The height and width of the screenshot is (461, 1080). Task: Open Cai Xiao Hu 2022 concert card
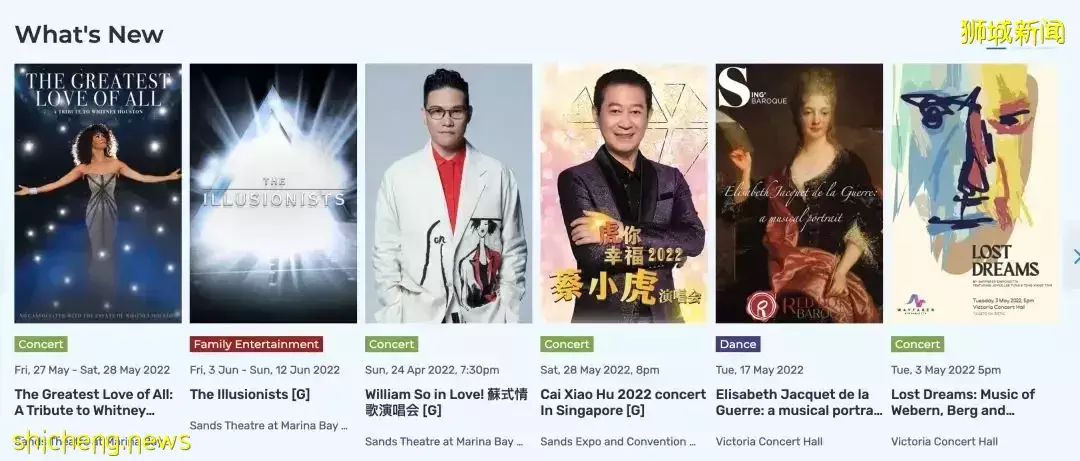click(x=624, y=193)
